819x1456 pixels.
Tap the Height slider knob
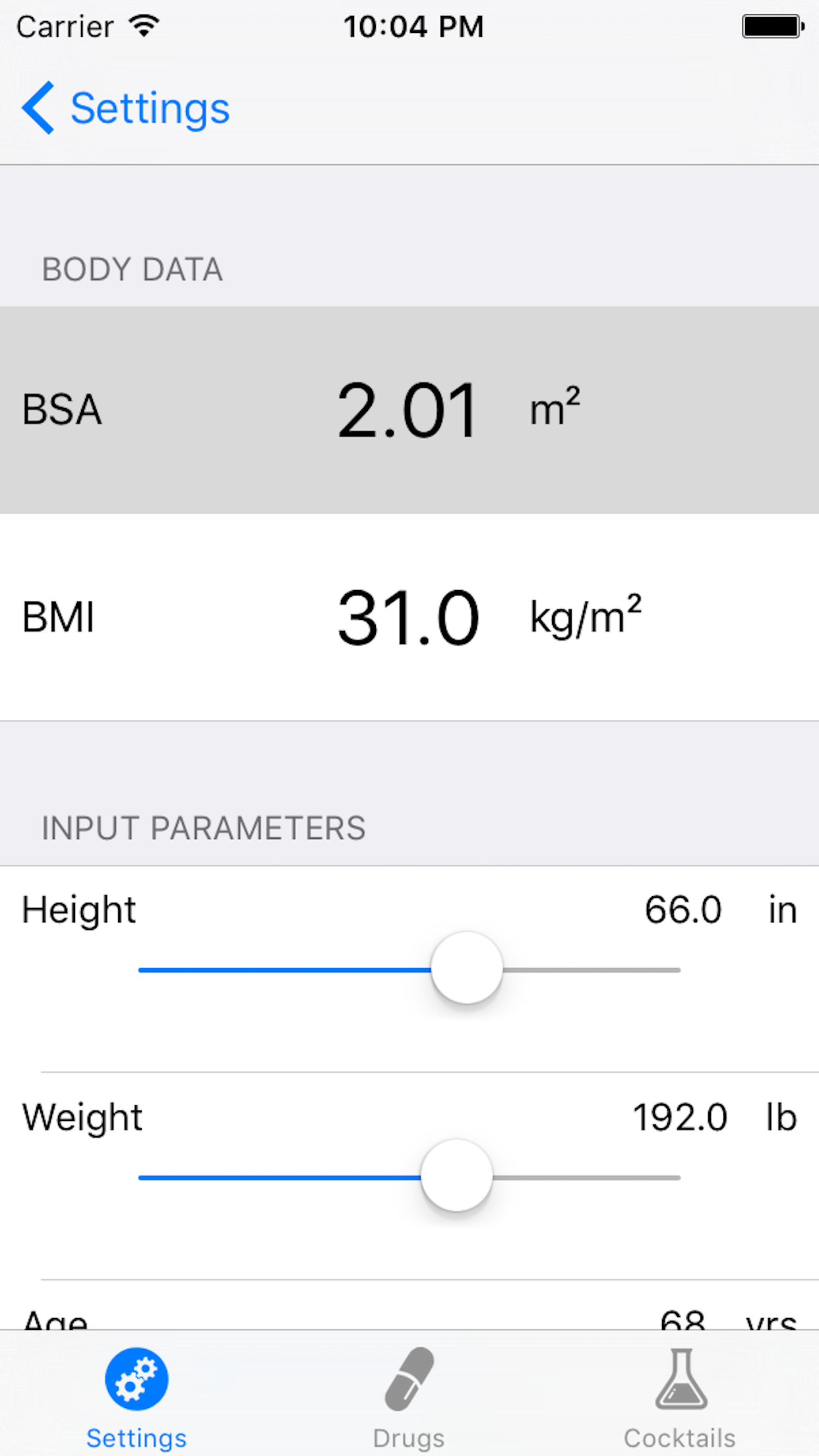click(x=467, y=968)
